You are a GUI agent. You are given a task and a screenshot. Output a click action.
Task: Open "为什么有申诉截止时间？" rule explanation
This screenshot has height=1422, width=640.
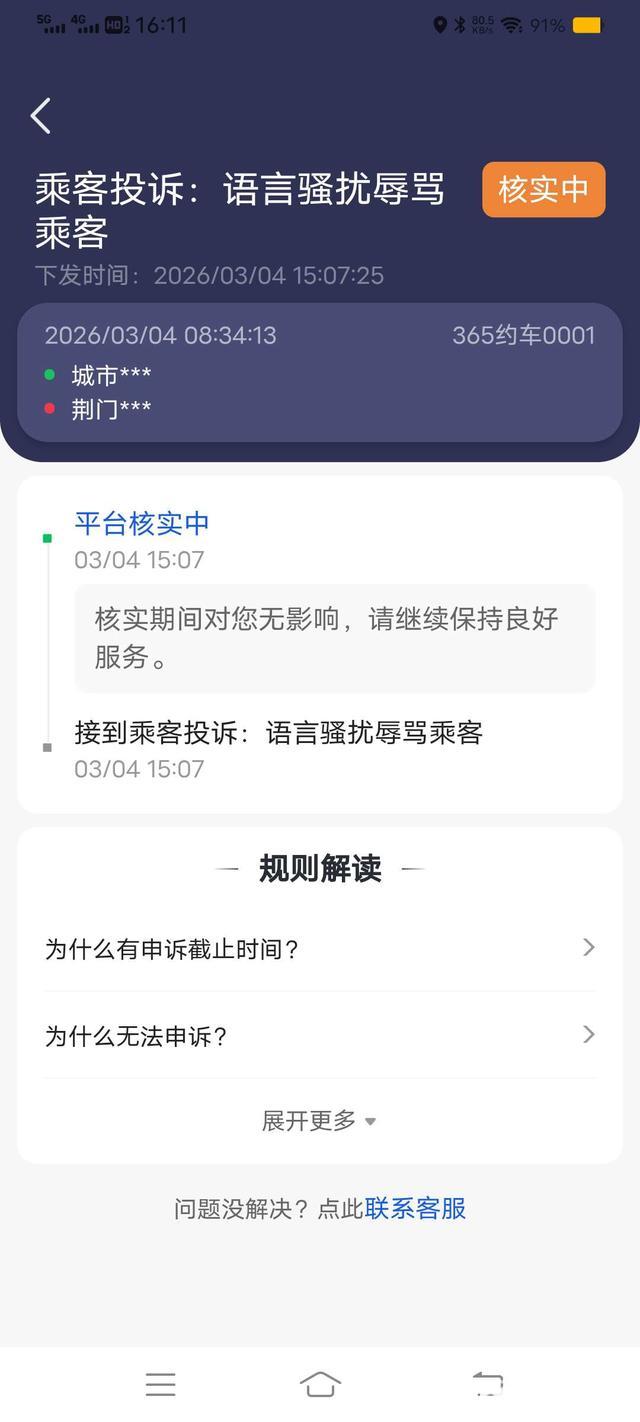pos(320,949)
